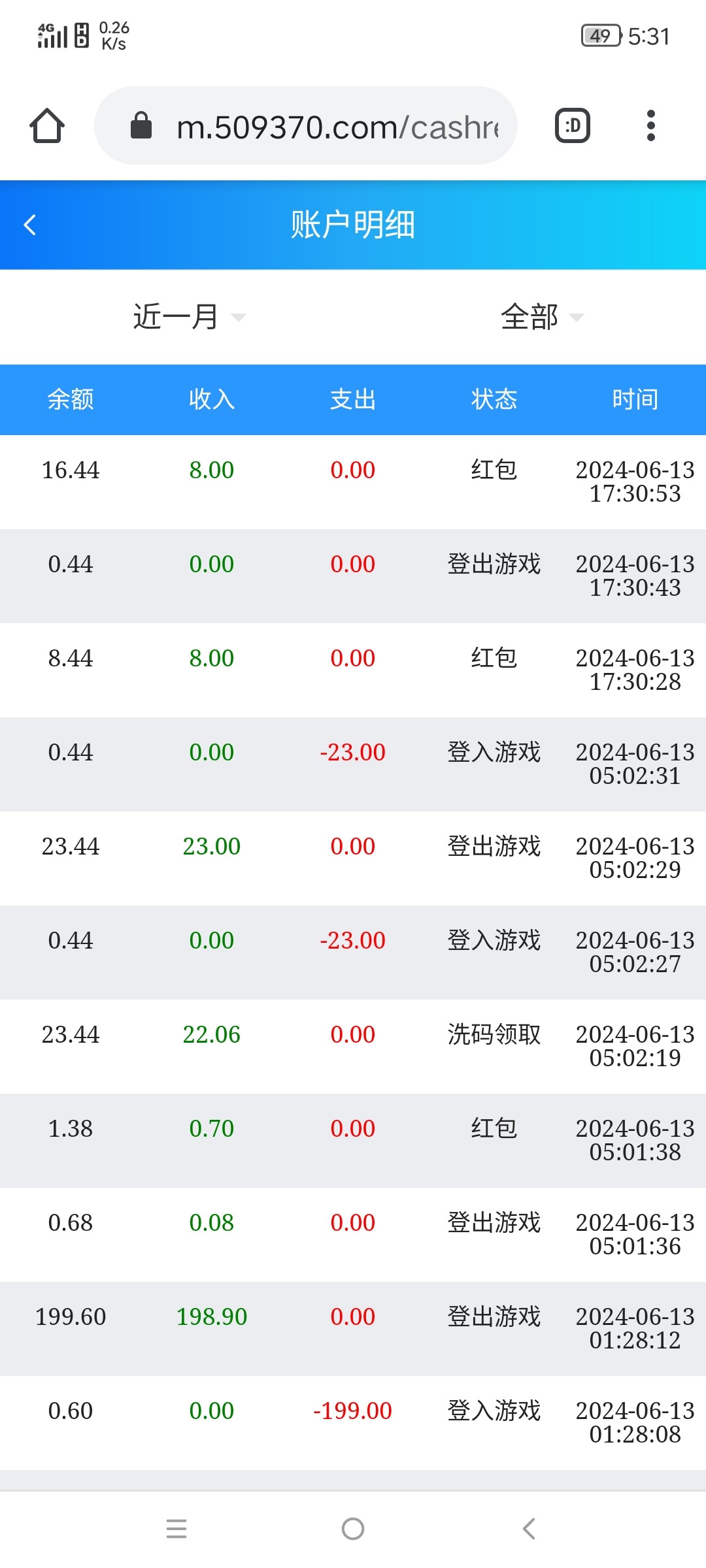Image resolution: width=706 pixels, height=1568 pixels.
Task: Open recent apps from navigation bar
Action: click(176, 1528)
